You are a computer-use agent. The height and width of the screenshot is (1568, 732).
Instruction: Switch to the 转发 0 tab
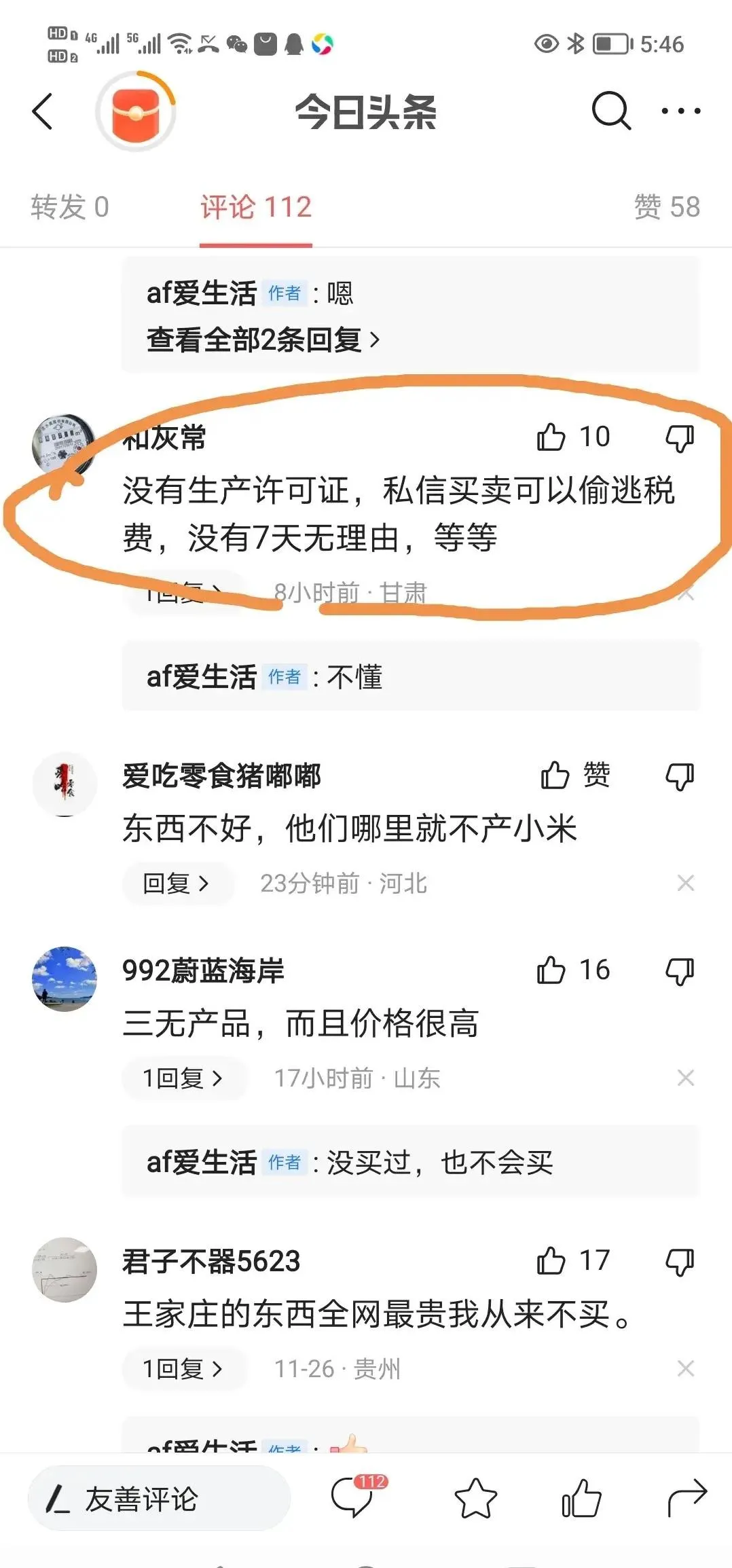70,206
